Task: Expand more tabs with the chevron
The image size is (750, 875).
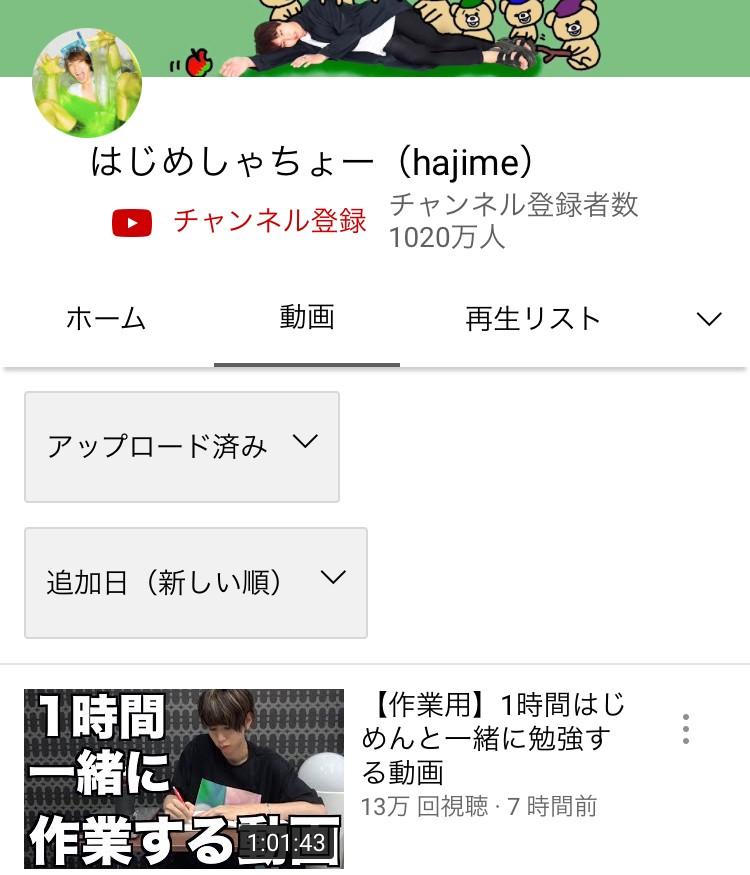Action: [708, 319]
